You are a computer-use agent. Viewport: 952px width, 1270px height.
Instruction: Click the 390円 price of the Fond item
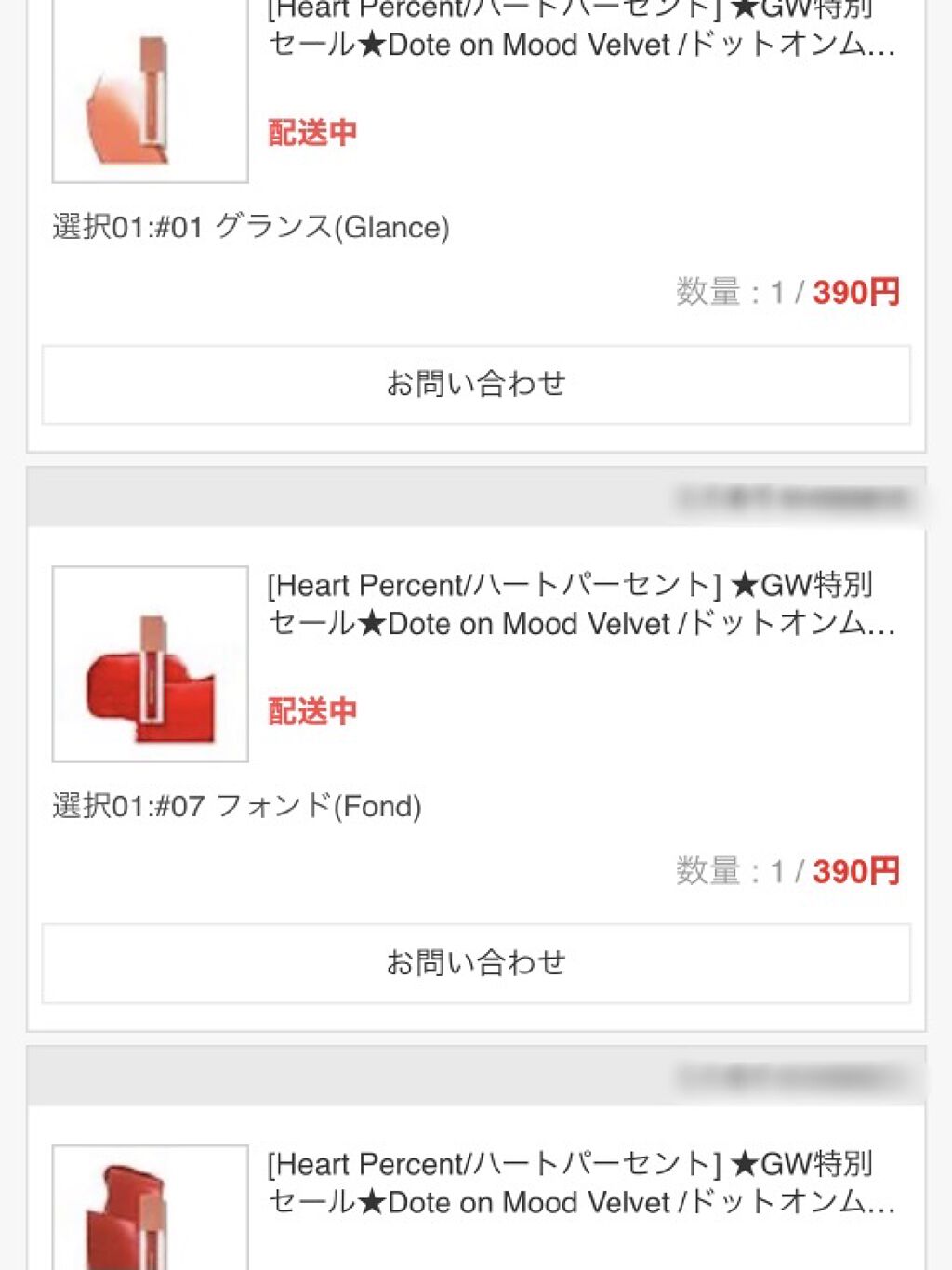coord(854,872)
